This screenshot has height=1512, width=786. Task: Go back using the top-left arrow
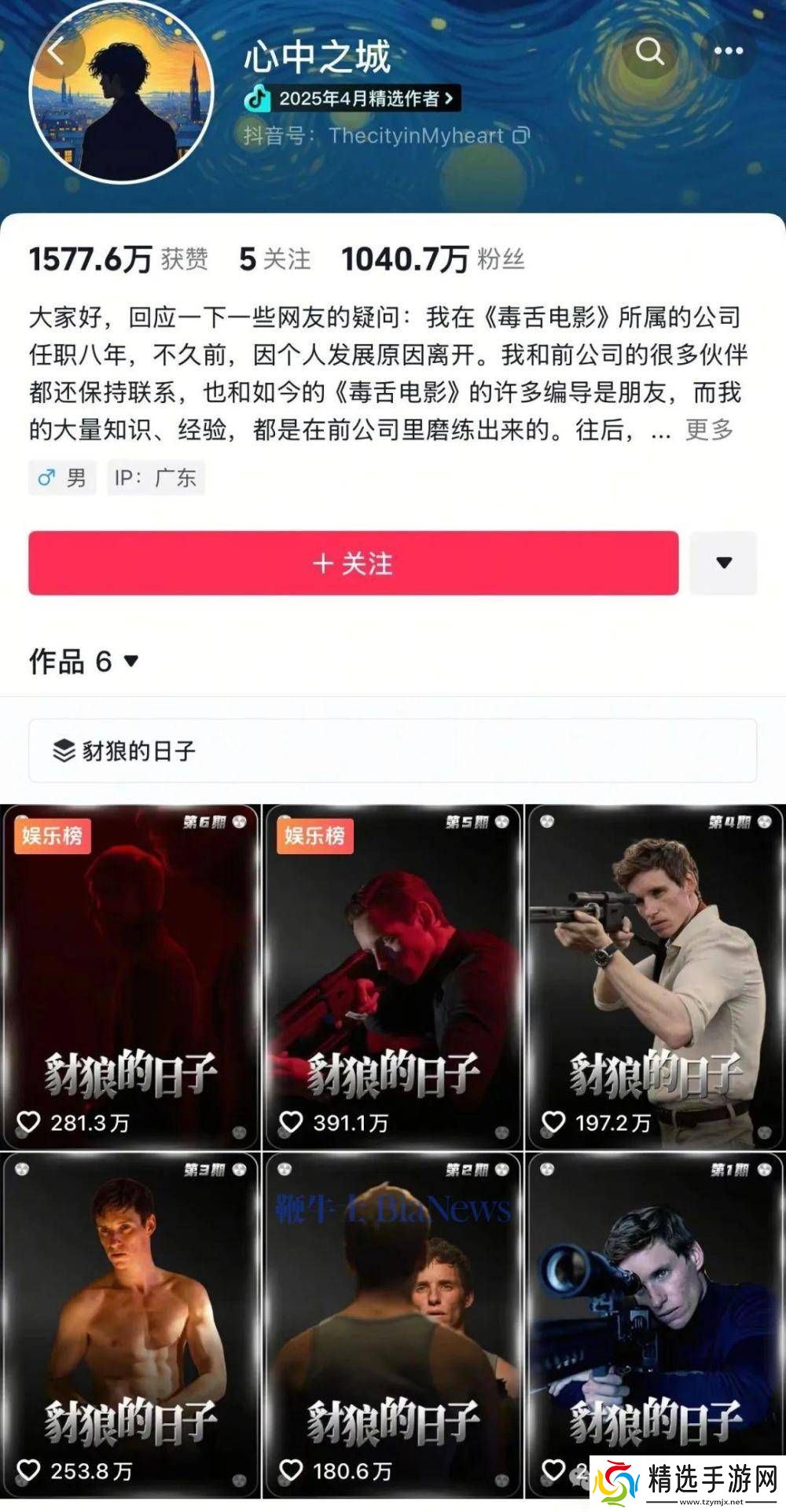point(57,53)
